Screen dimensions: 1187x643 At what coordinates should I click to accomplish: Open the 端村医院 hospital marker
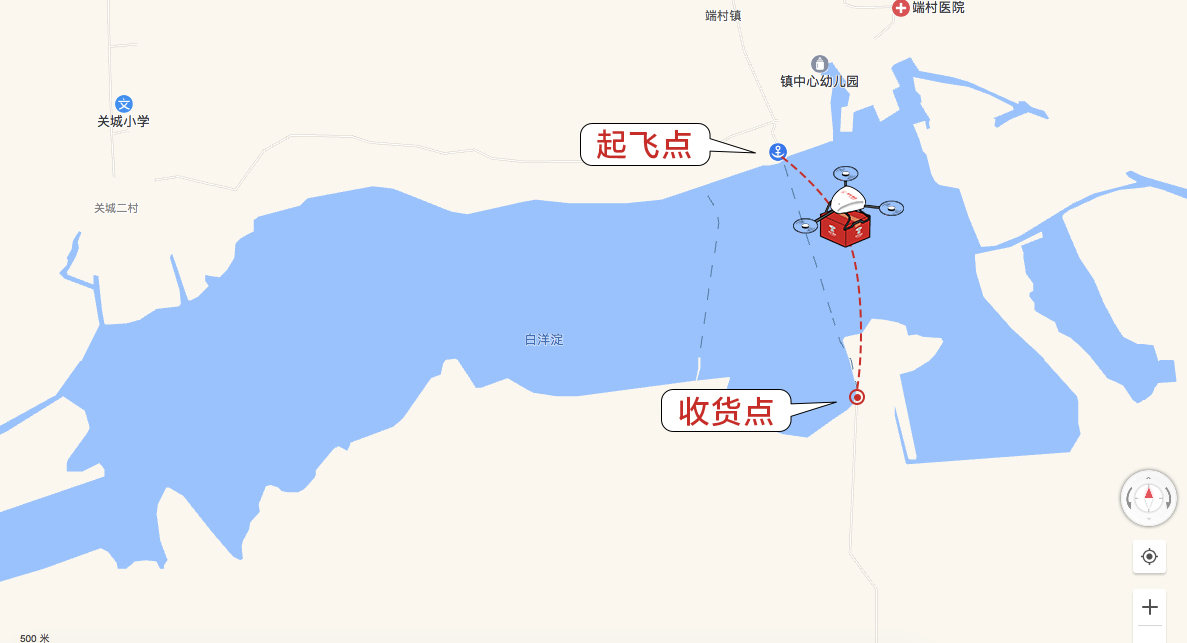(901, 8)
